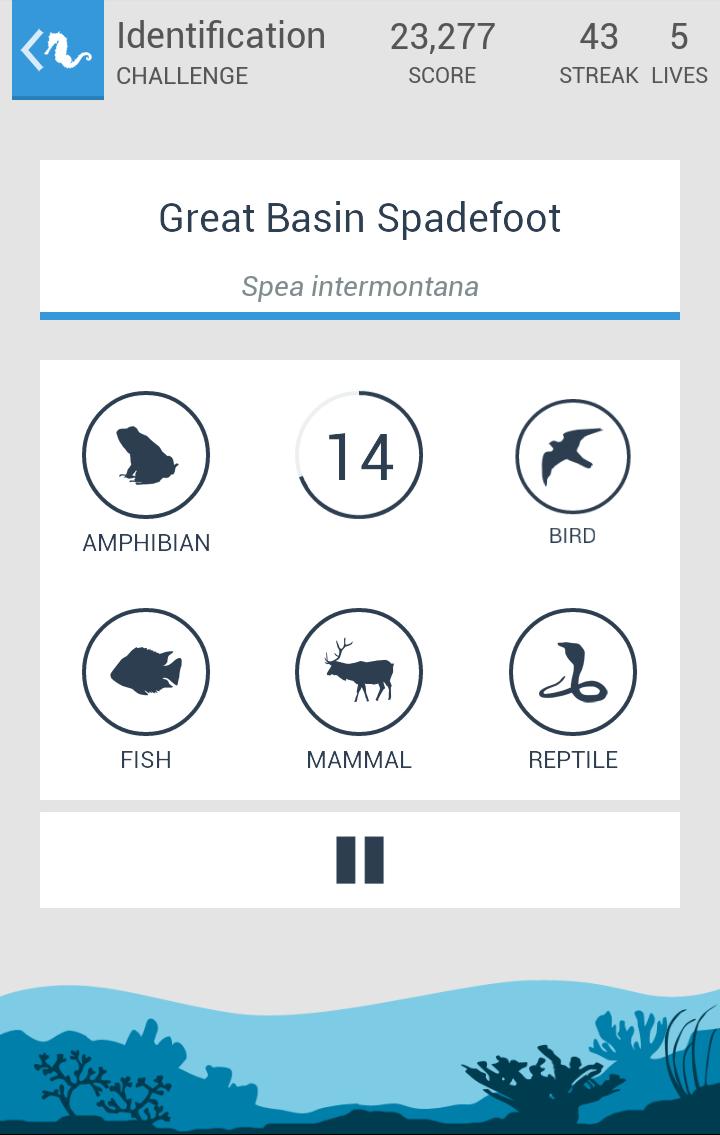Answer with the Mammal option

pyautogui.click(x=359, y=672)
